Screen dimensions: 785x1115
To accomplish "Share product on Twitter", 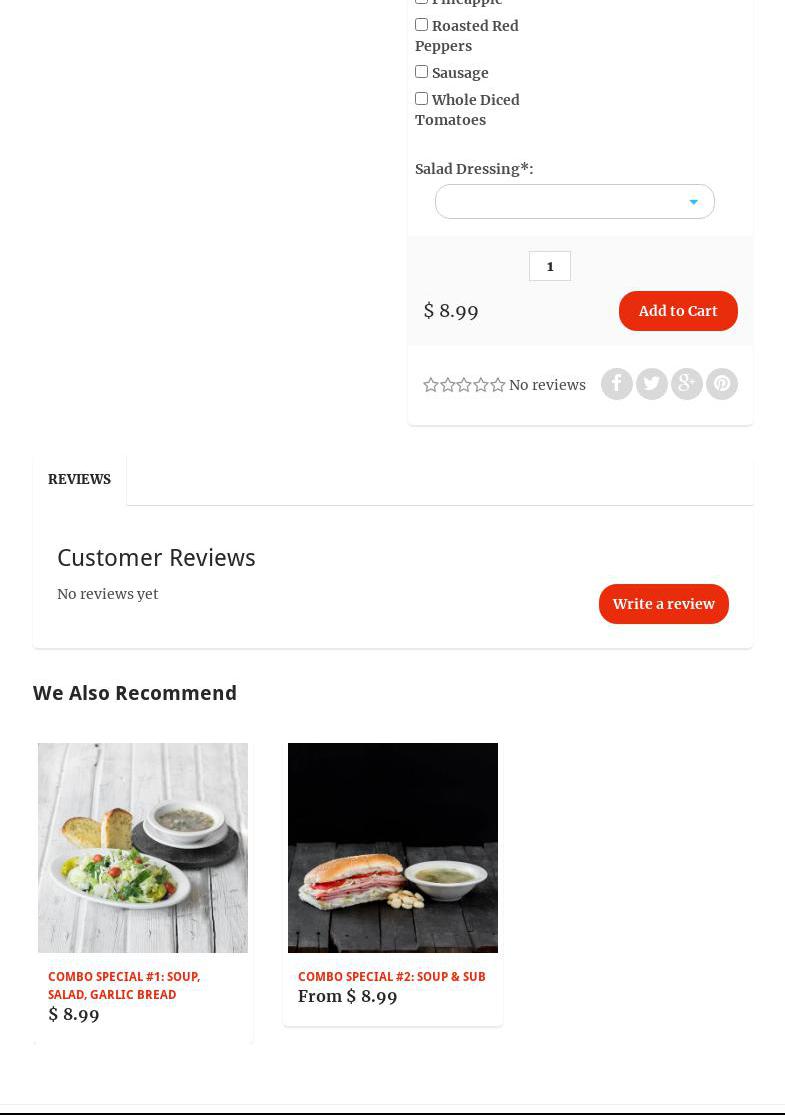I will [x=651, y=384].
